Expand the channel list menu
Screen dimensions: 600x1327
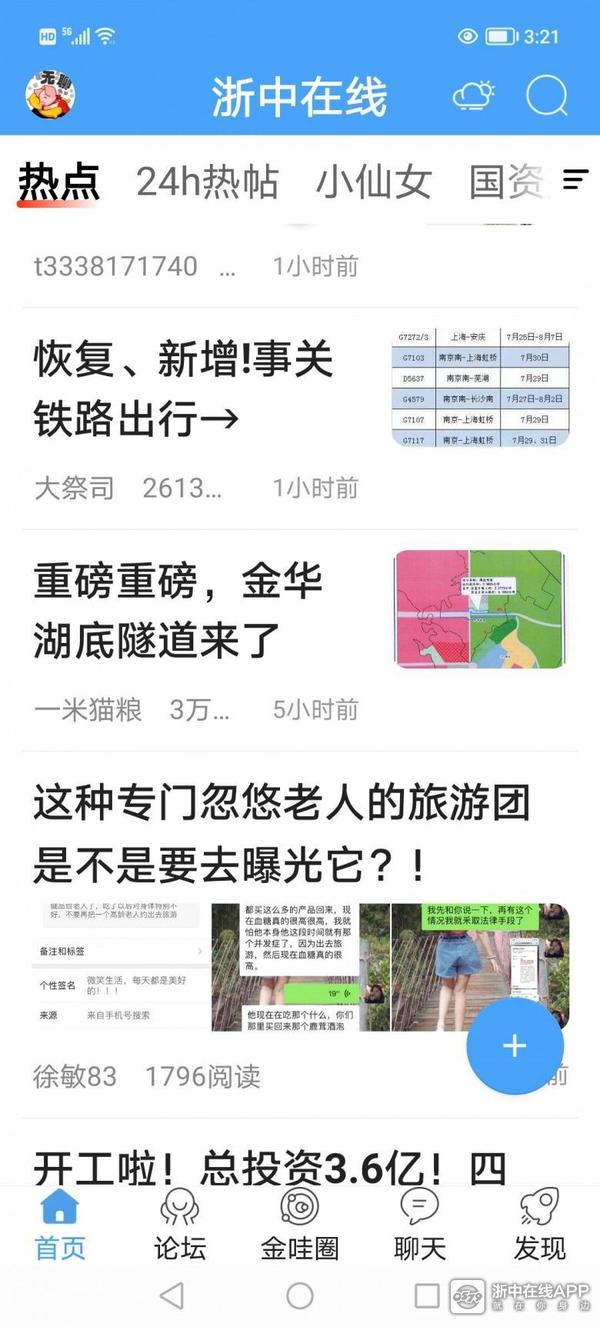(x=575, y=180)
